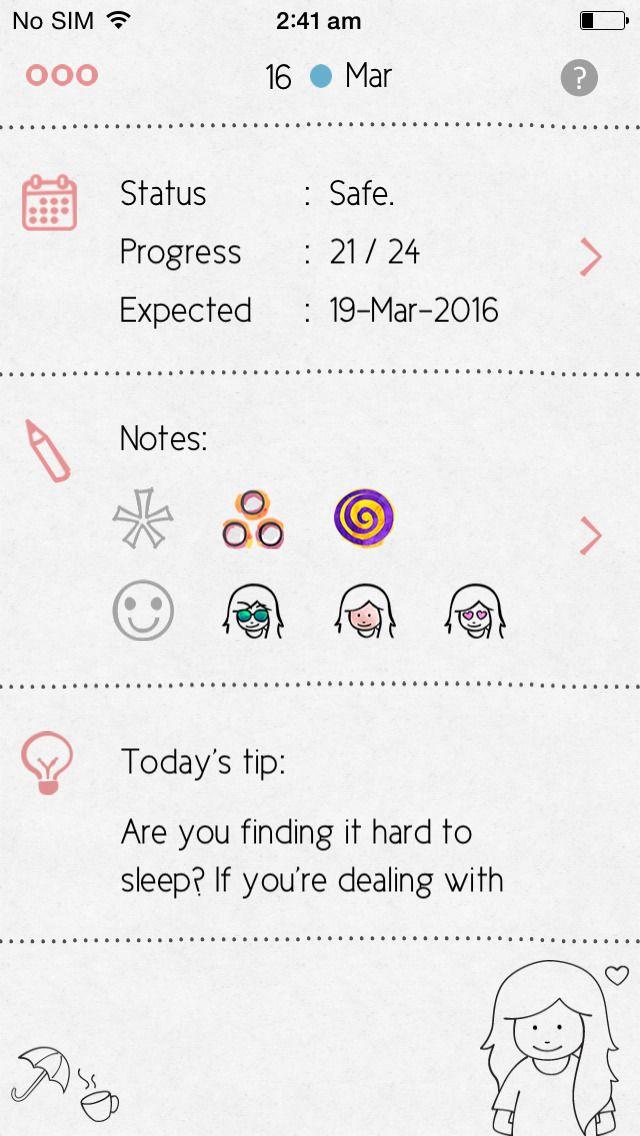Screen dimensions: 640x1136
Task: Open the help question mark
Action: [x=579, y=78]
